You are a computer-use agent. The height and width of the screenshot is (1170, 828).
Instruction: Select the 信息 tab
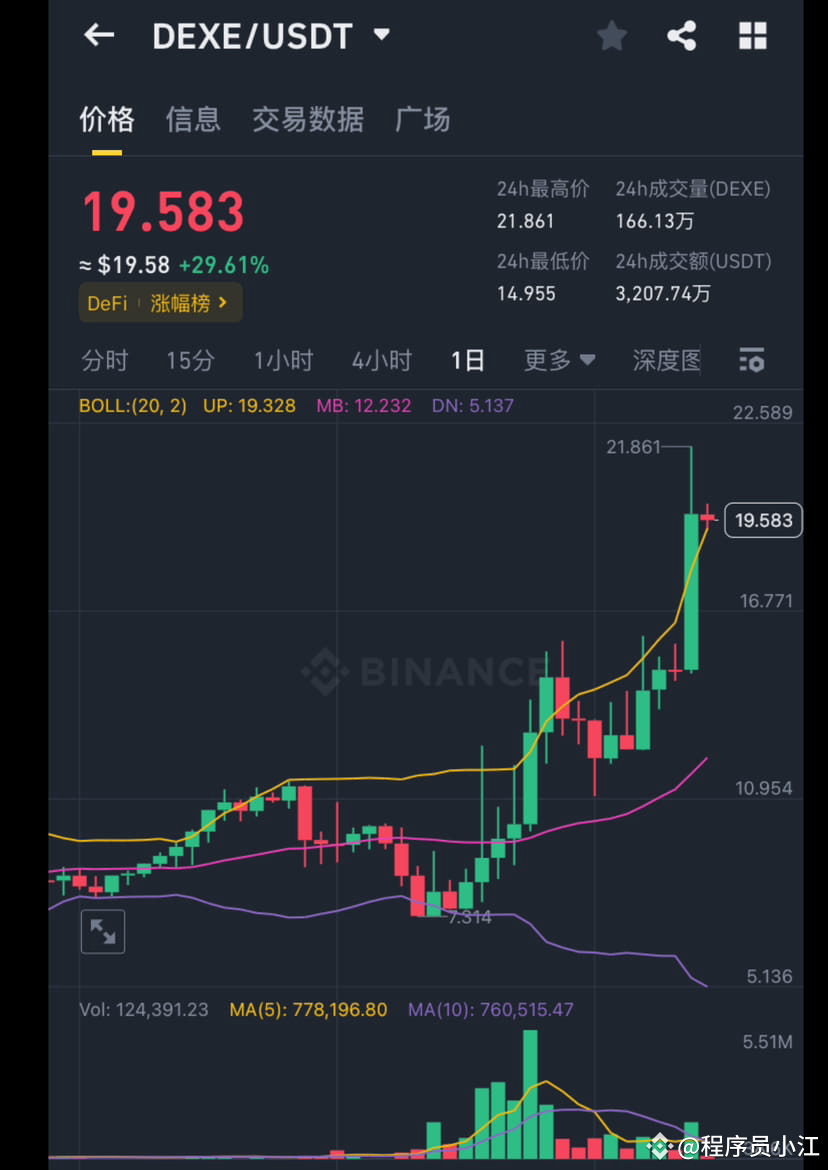tap(193, 119)
